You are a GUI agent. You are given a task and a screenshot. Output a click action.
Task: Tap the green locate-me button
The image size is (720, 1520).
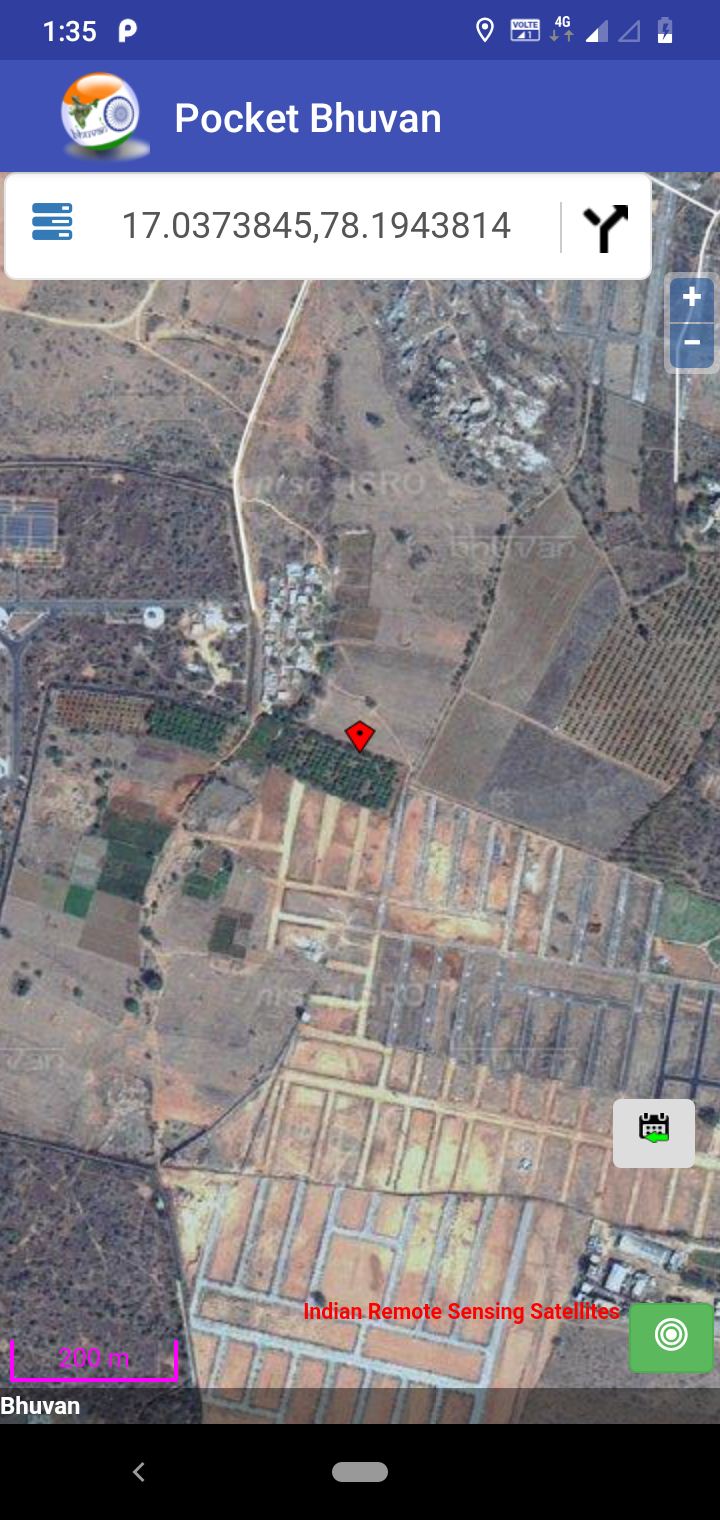click(x=671, y=1336)
